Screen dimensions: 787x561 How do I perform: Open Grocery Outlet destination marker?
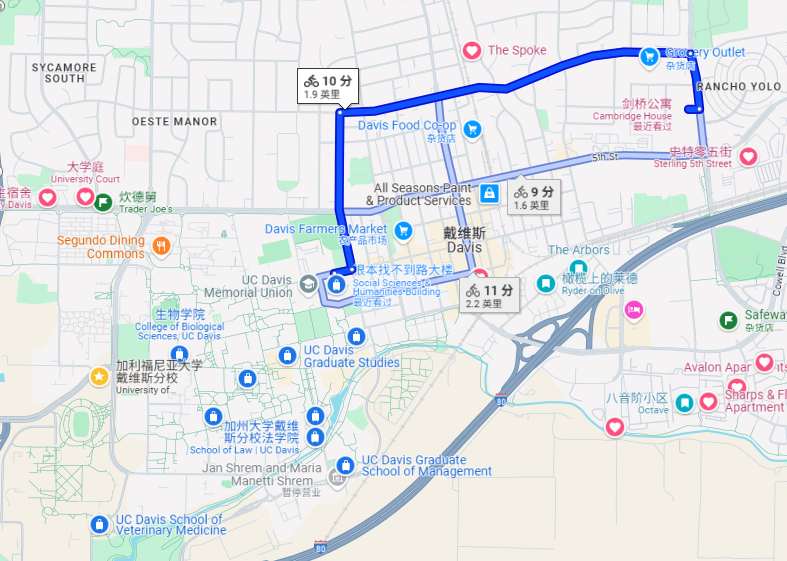[649, 56]
